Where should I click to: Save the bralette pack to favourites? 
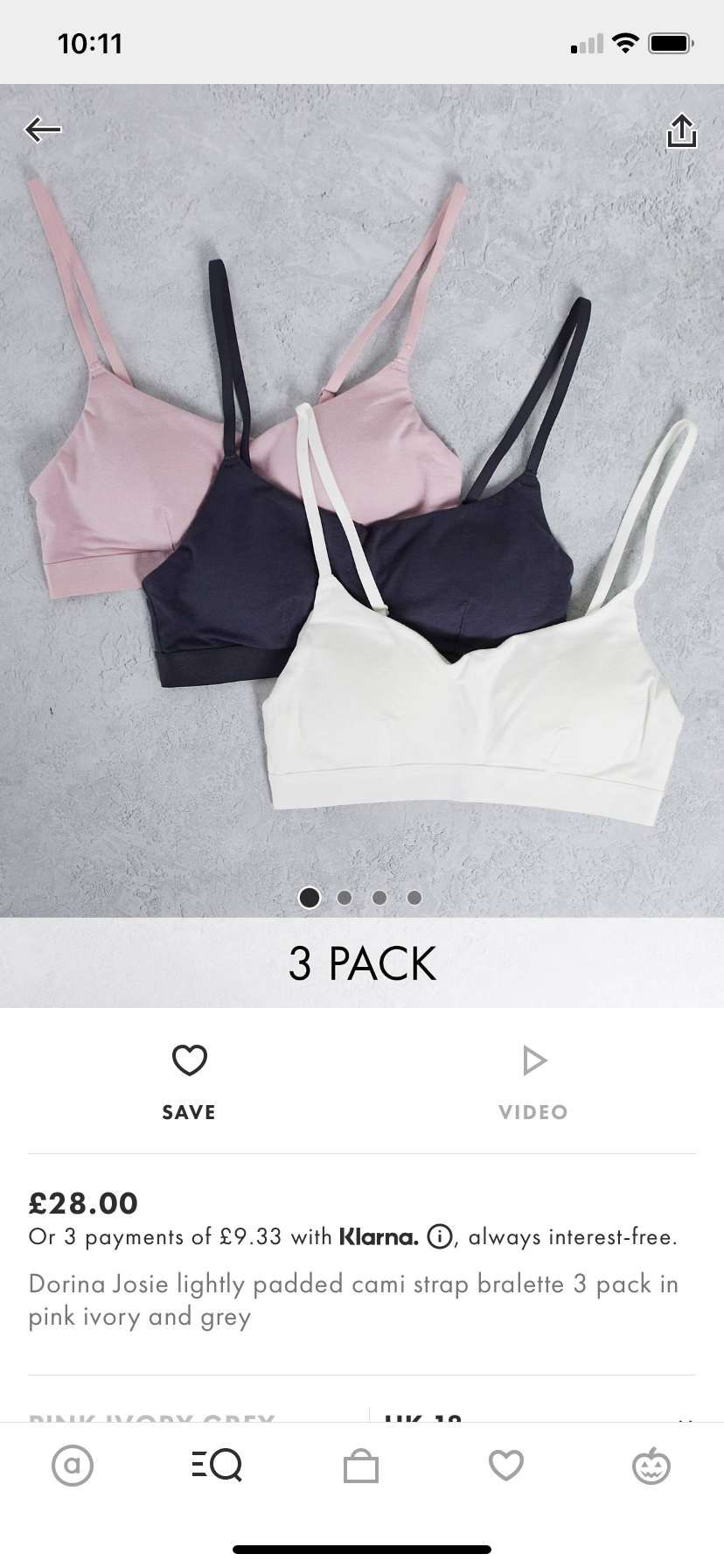coord(189,1081)
